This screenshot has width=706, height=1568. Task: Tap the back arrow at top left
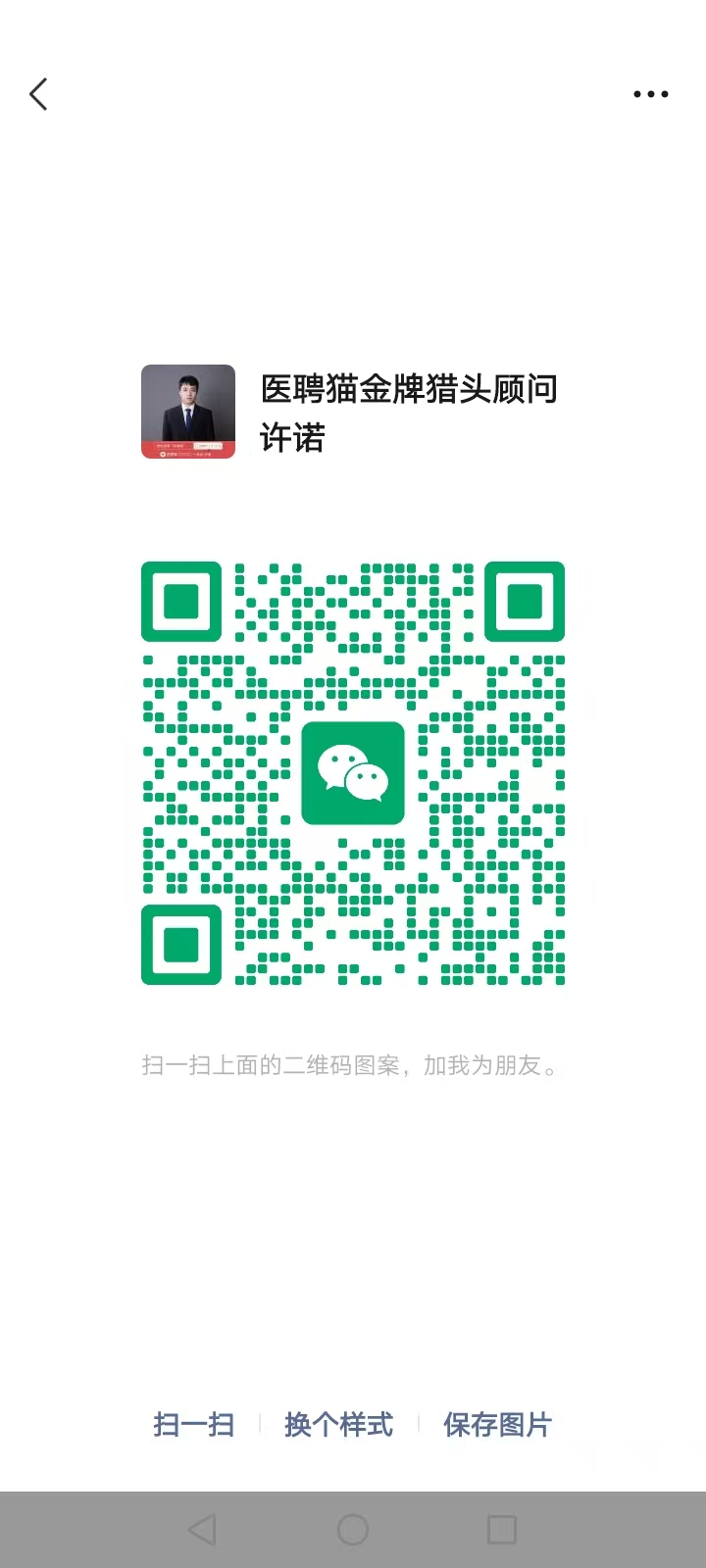[37, 93]
